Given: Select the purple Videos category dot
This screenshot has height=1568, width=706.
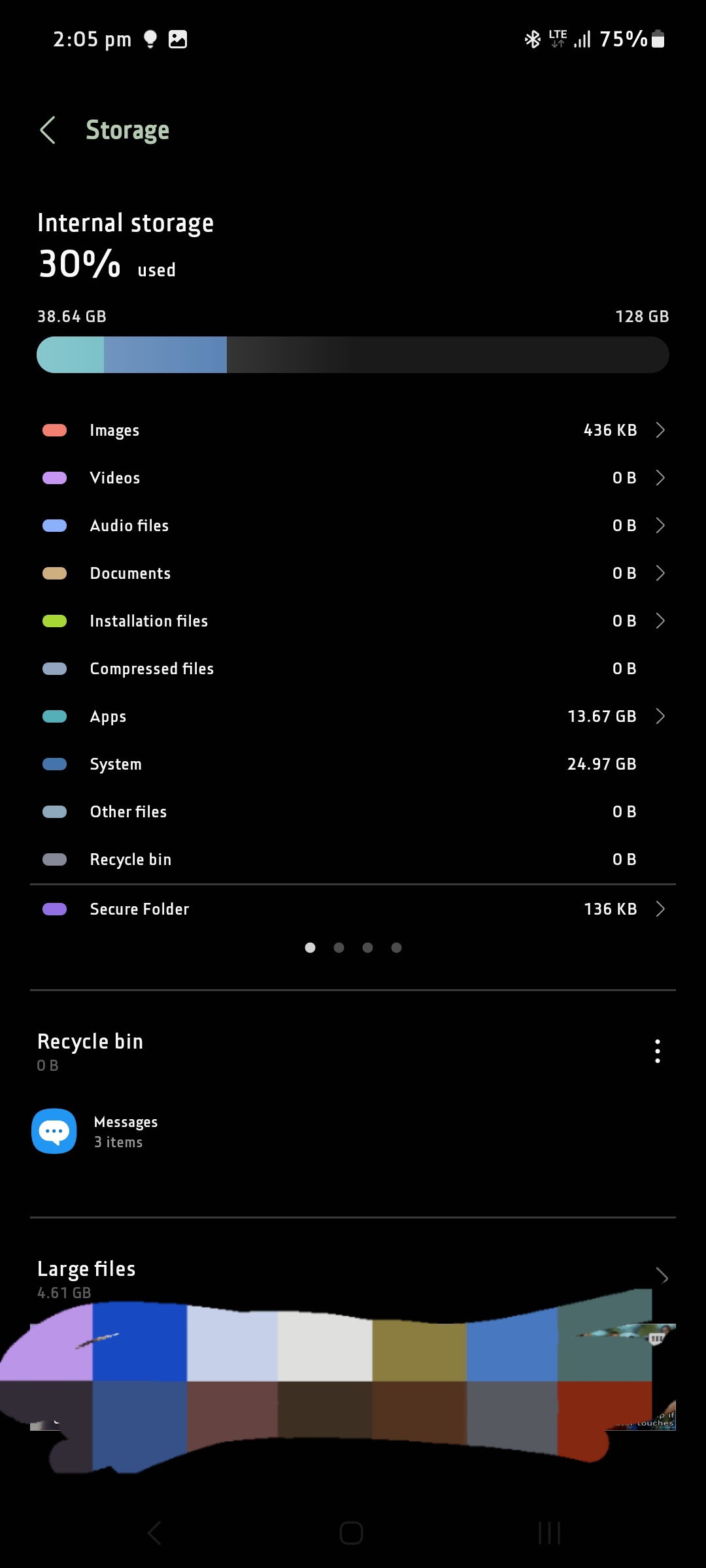Looking at the screenshot, I should point(54,478).
